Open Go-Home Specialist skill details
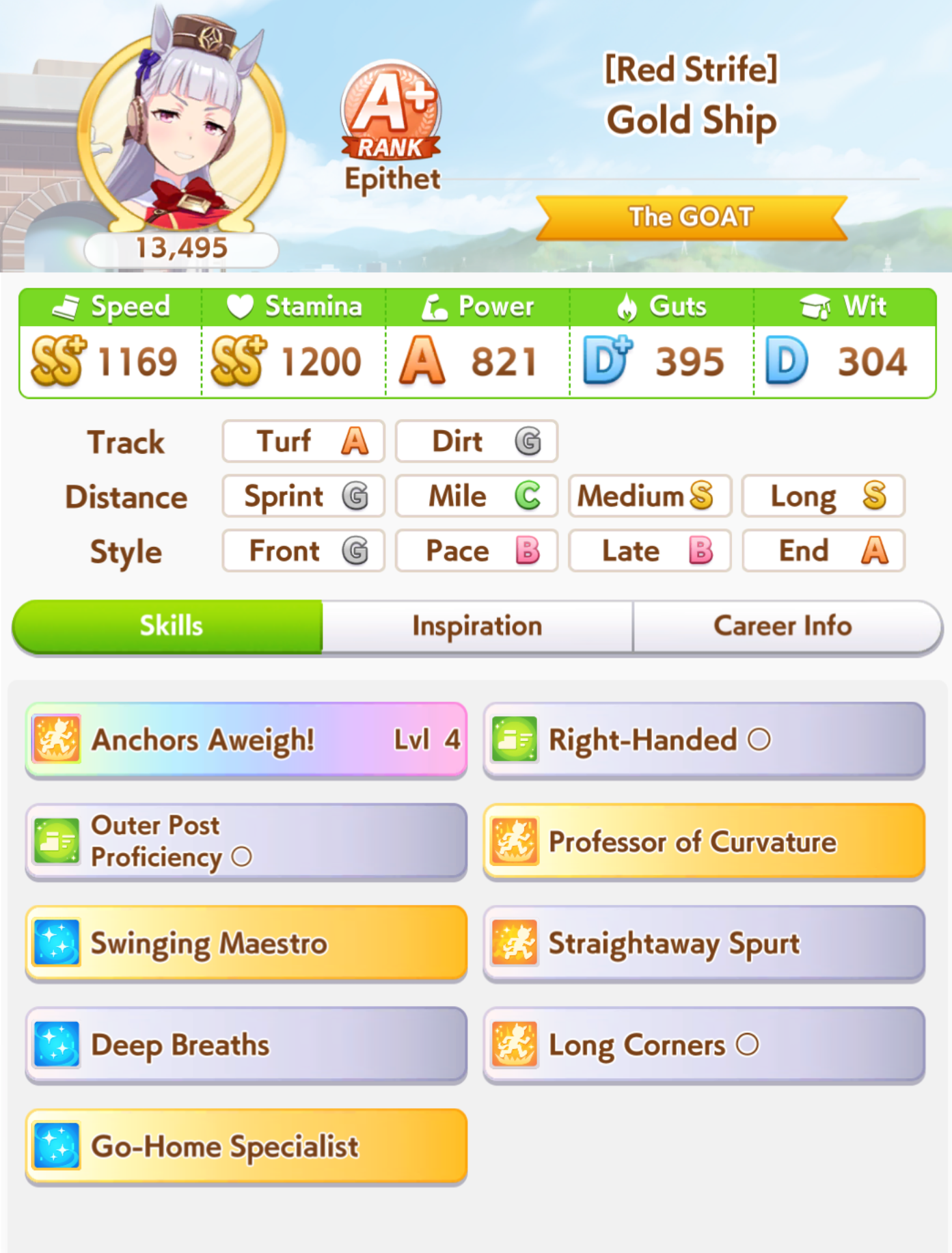 (246, 1146)
